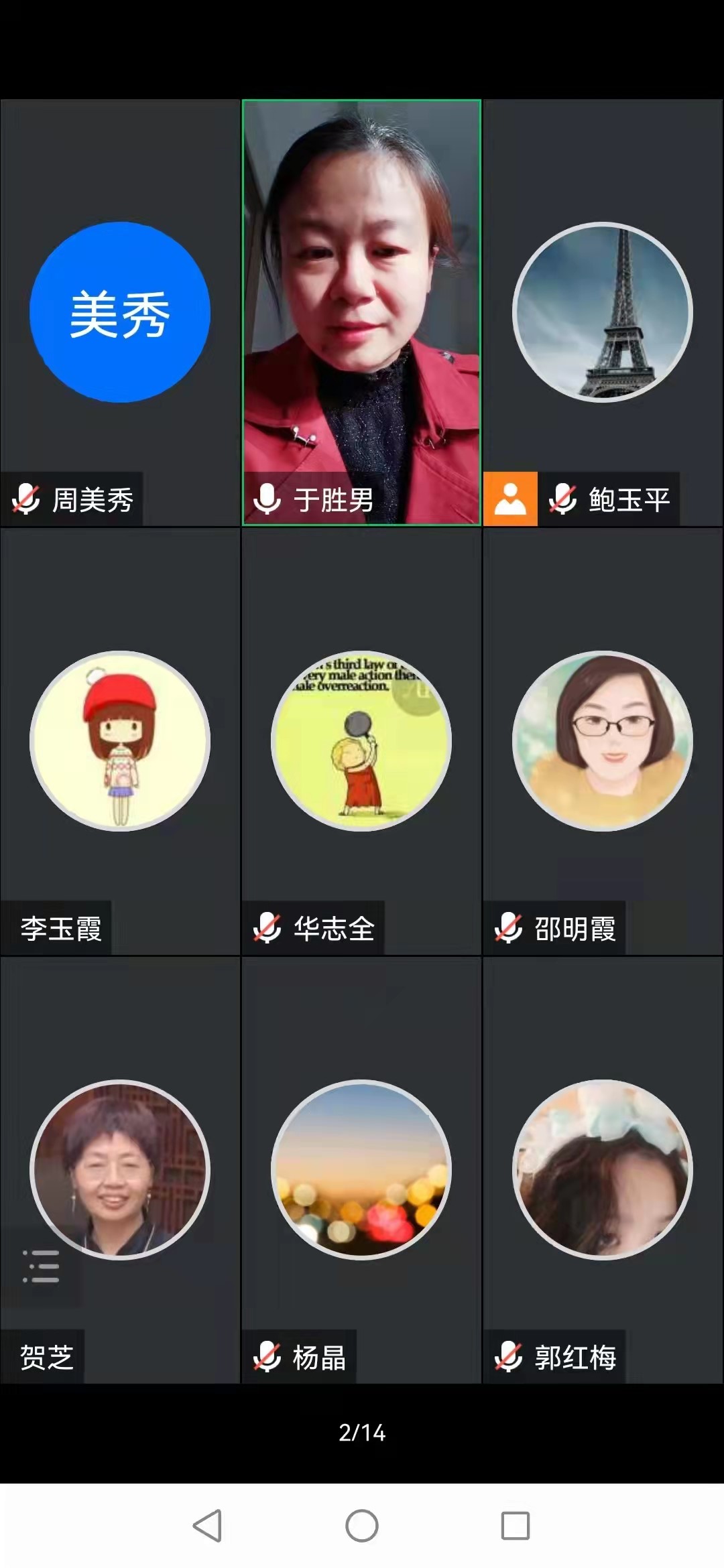
Task: Tap the orange host icon beside 鲍玉平
Action: click(x=510, y=499)
